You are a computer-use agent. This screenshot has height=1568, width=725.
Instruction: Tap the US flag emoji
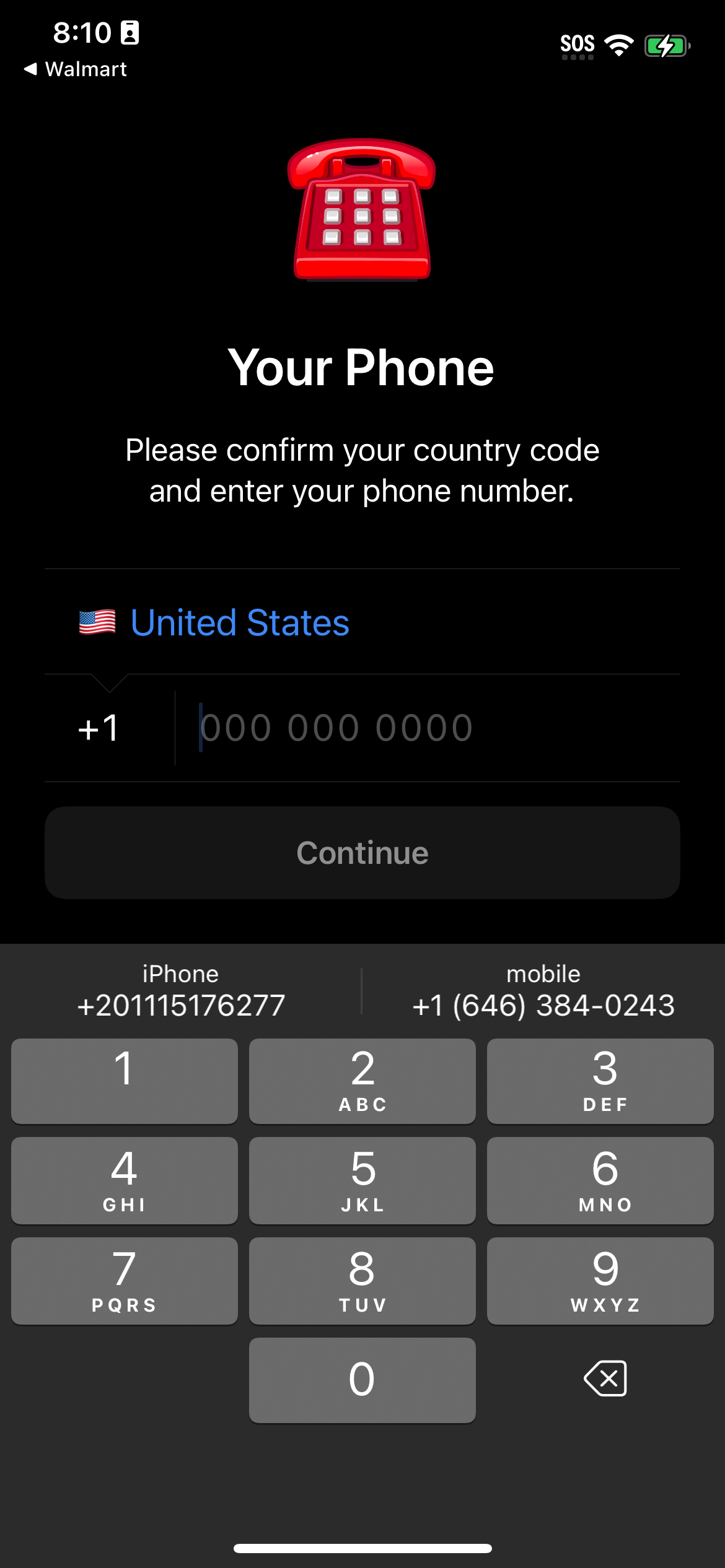click(97, 622)
